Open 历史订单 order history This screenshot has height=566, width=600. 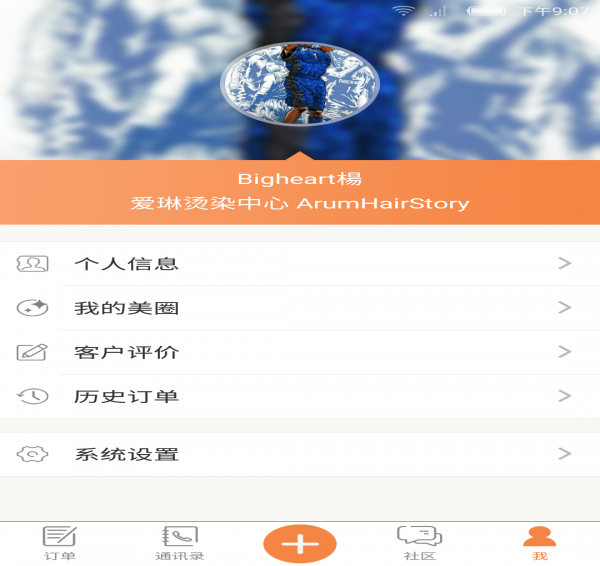(x=300, y=396)
